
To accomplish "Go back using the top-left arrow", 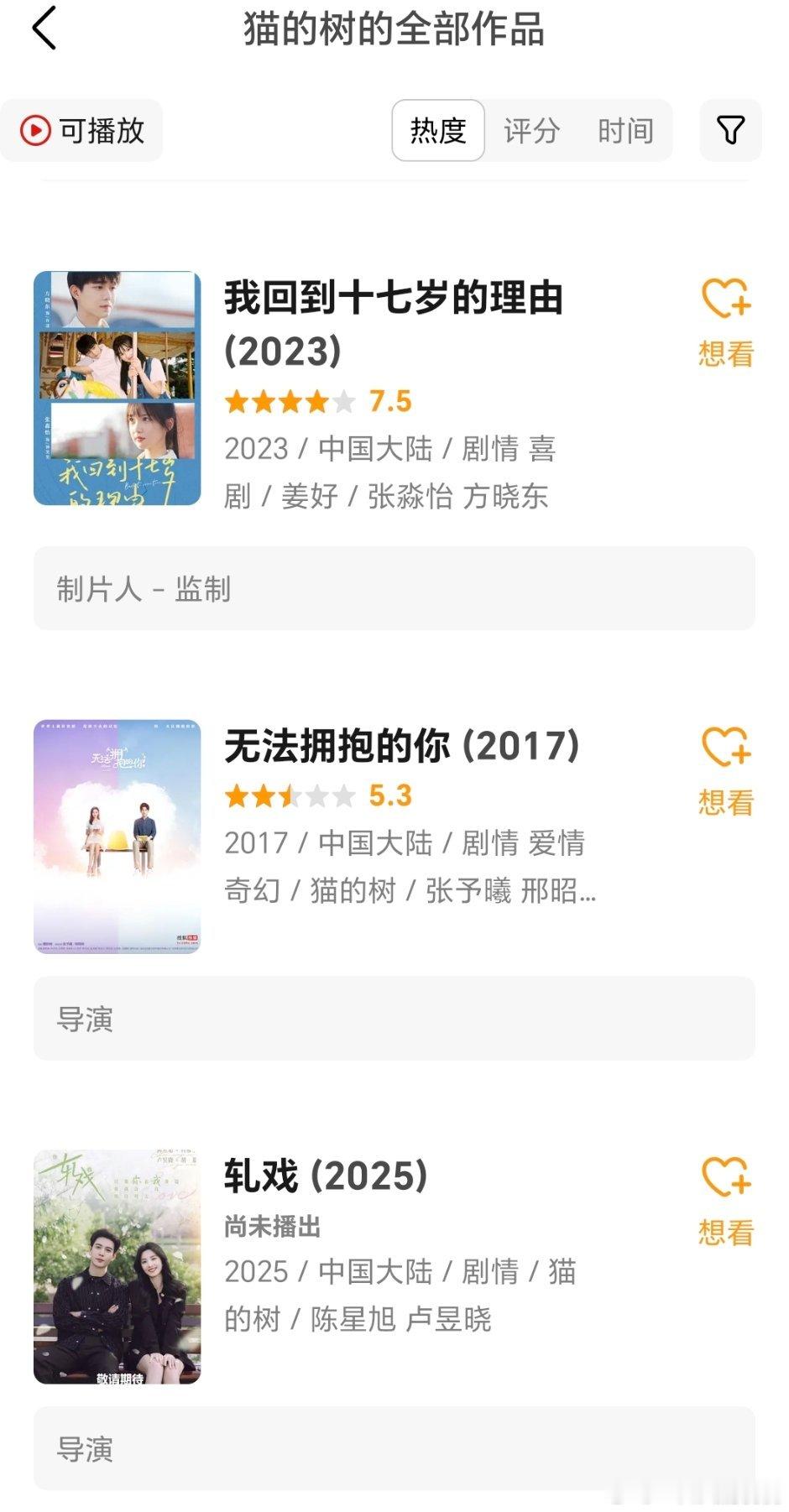I will point(44,29).
